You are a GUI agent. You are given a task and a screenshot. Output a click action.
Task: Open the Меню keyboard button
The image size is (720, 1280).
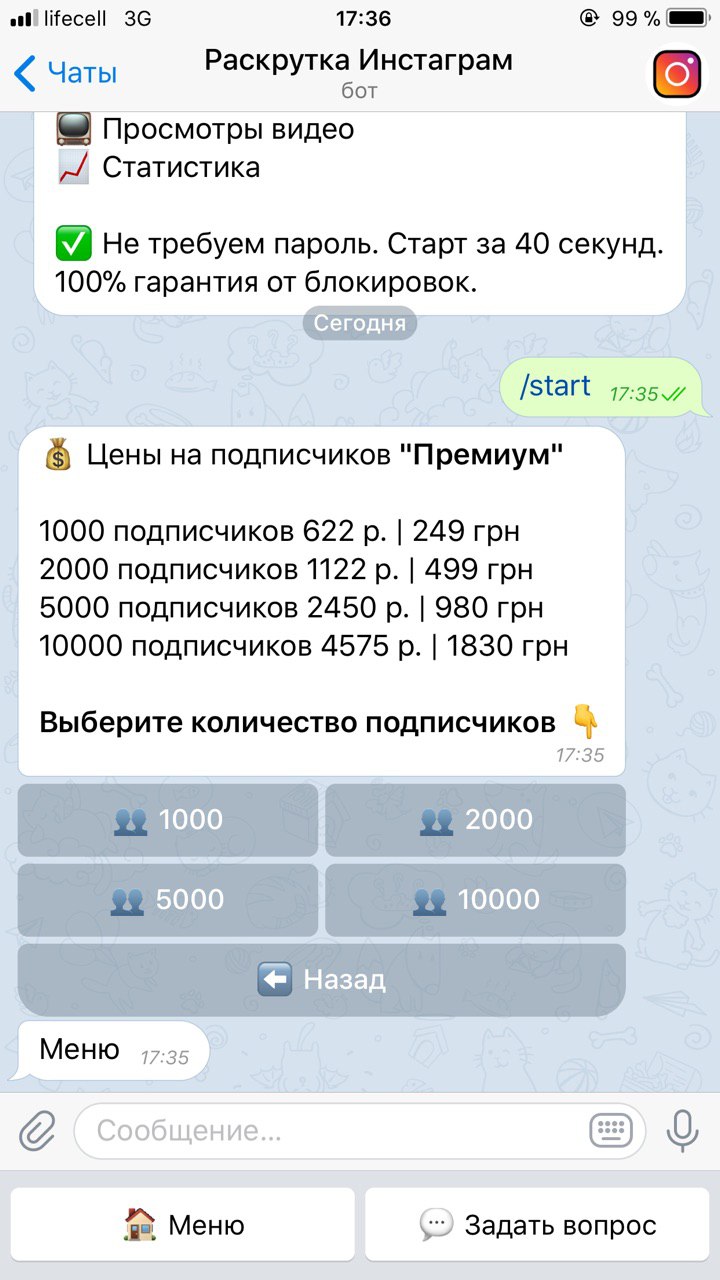(x=183, y=1224)
